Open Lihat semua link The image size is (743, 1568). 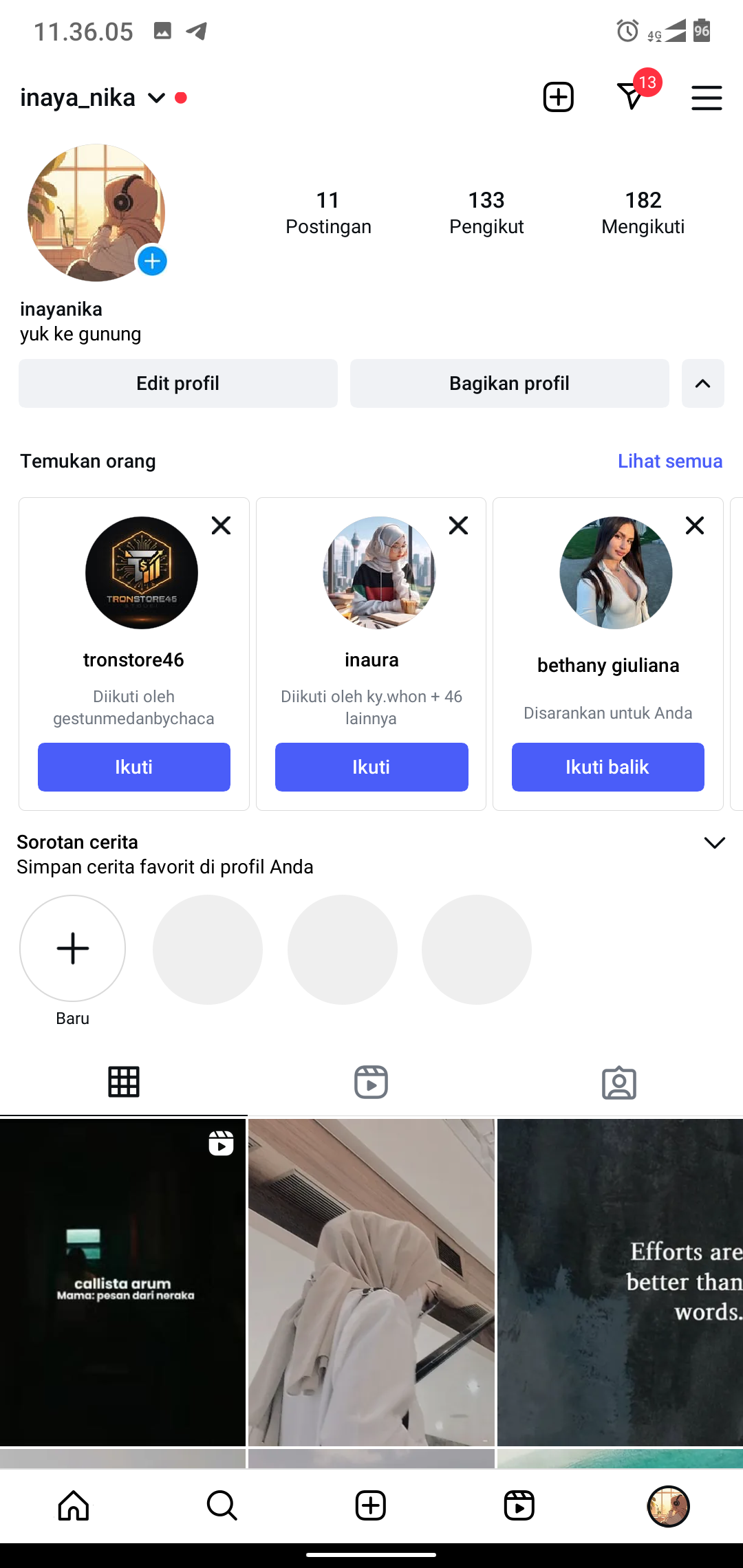pyautogui.click(x=669, y=461)
